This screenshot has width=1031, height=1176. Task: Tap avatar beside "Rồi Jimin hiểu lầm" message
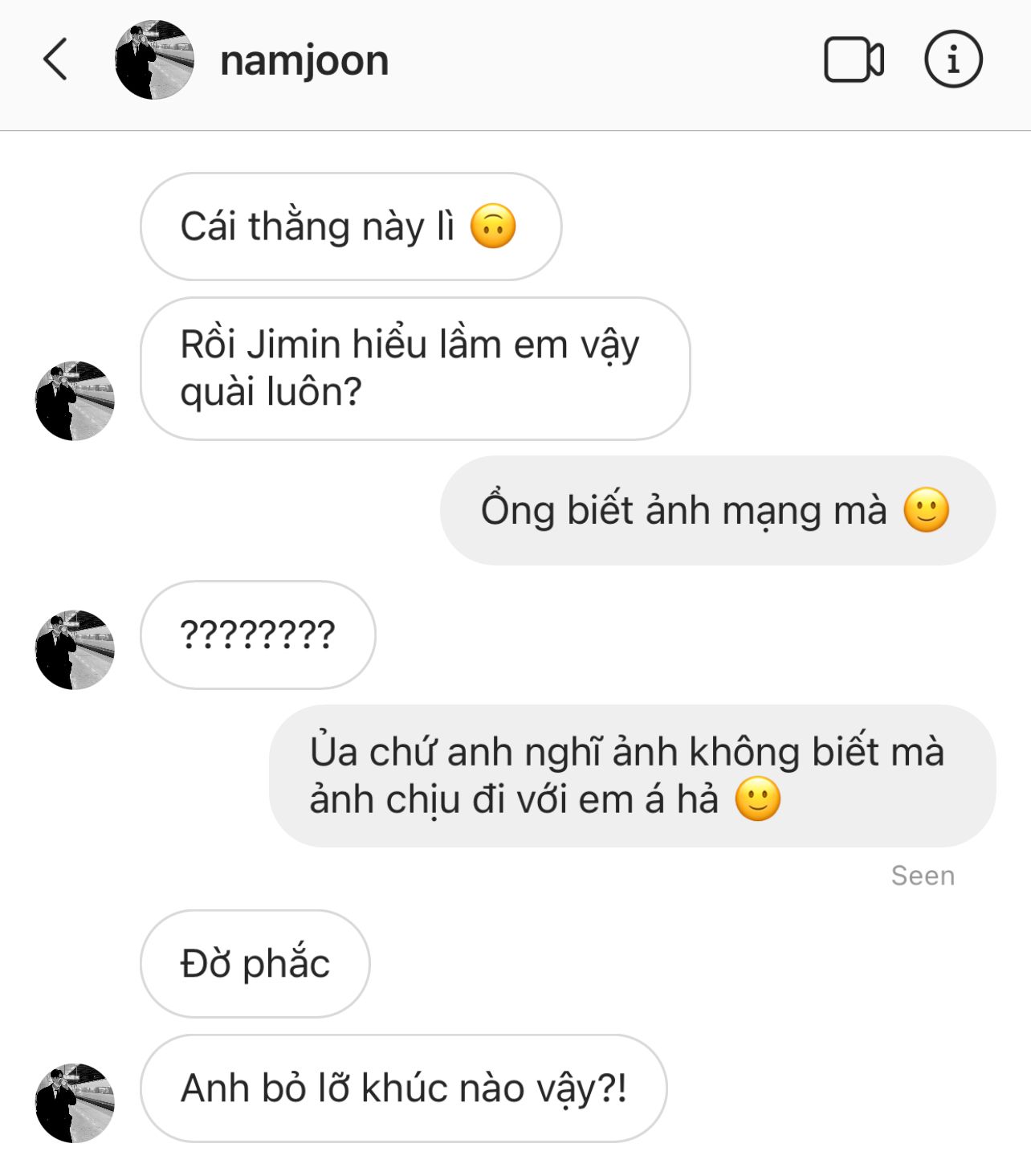(x=75, y=400)
